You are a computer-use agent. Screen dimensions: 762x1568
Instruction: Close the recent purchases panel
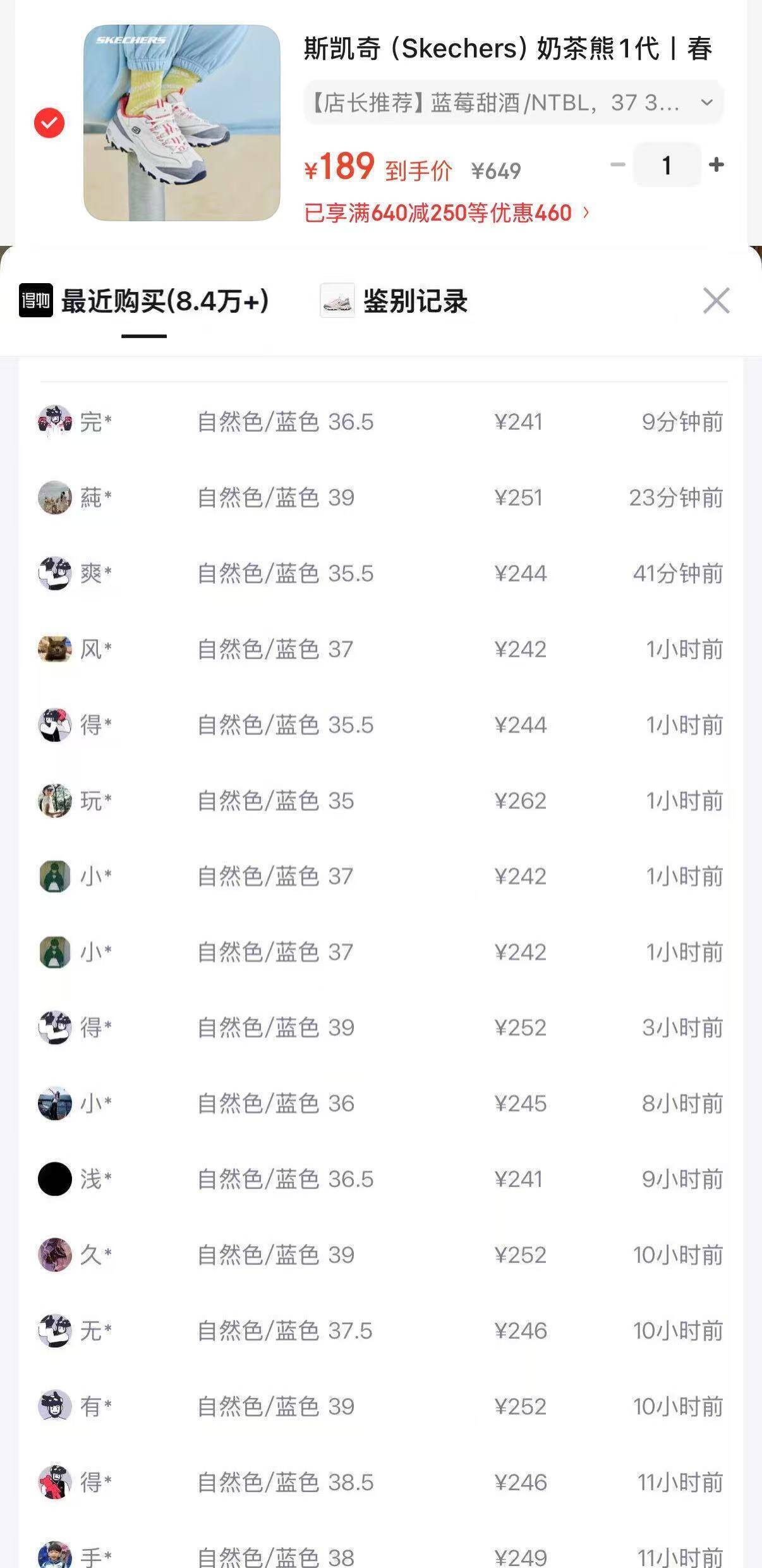[716, 301]
